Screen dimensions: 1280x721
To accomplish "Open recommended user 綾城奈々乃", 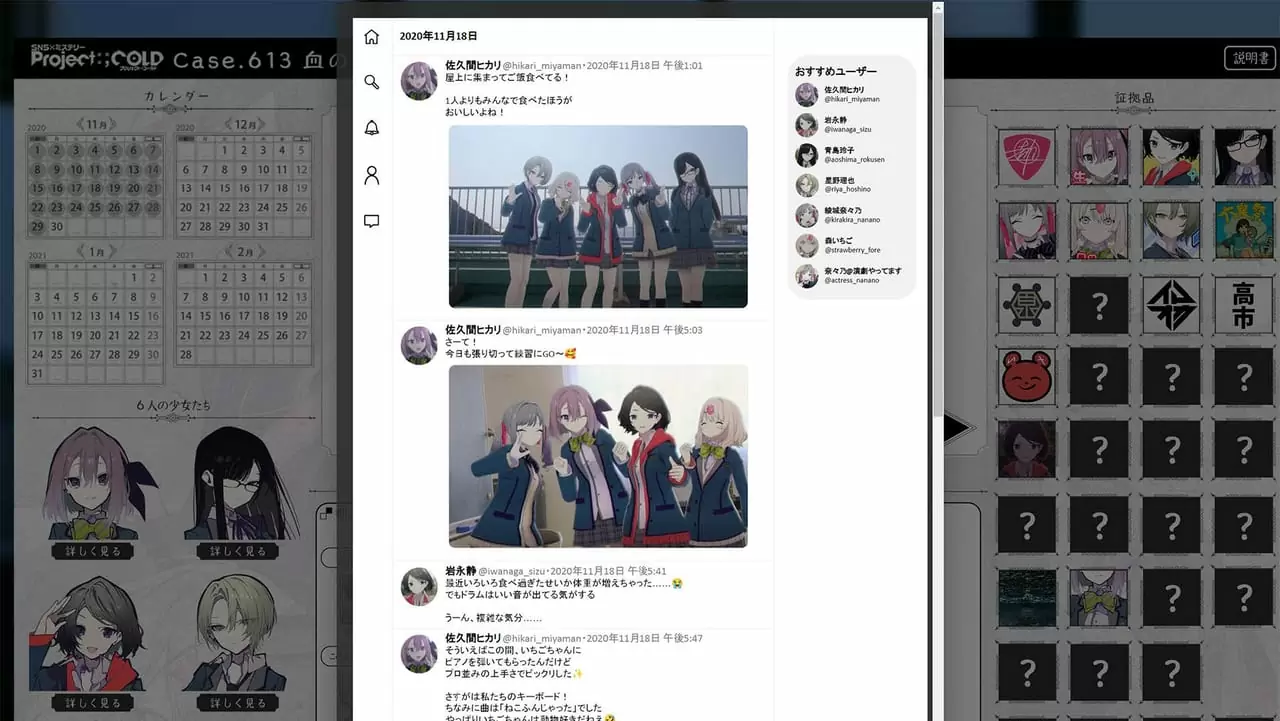I will 838,215.
